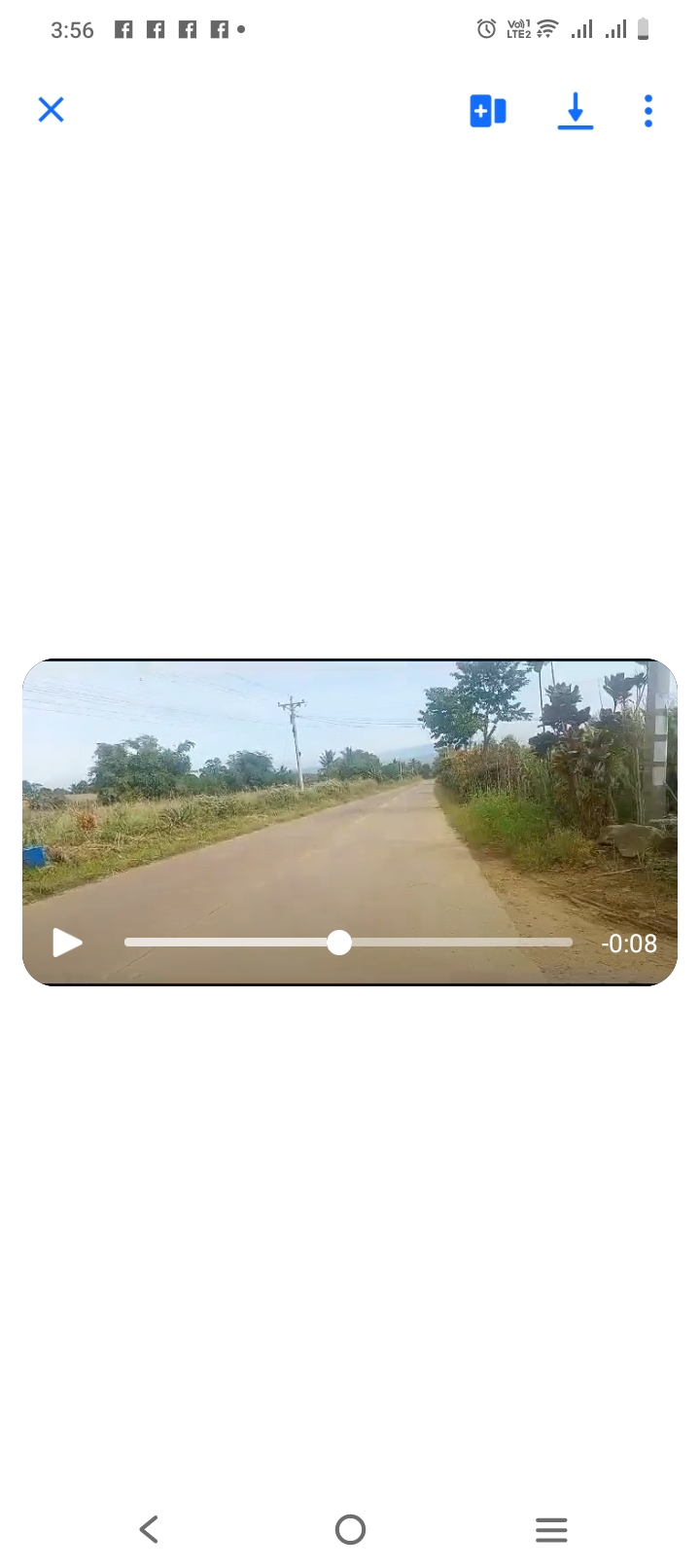700x1568 pixels.
Task: Go back with the system back button
Action: (x=149, y=1529)
